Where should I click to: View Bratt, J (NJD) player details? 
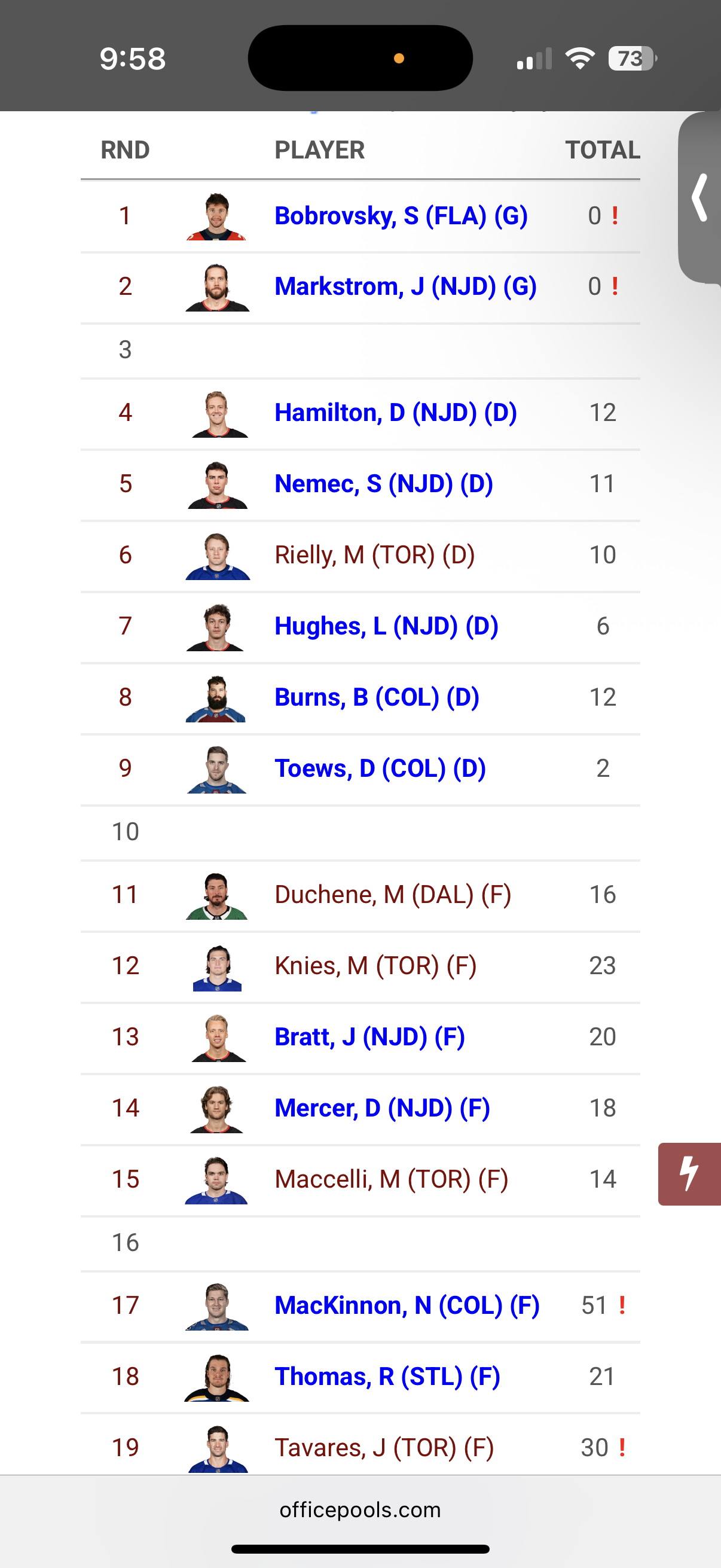[x=369, y=1037]
